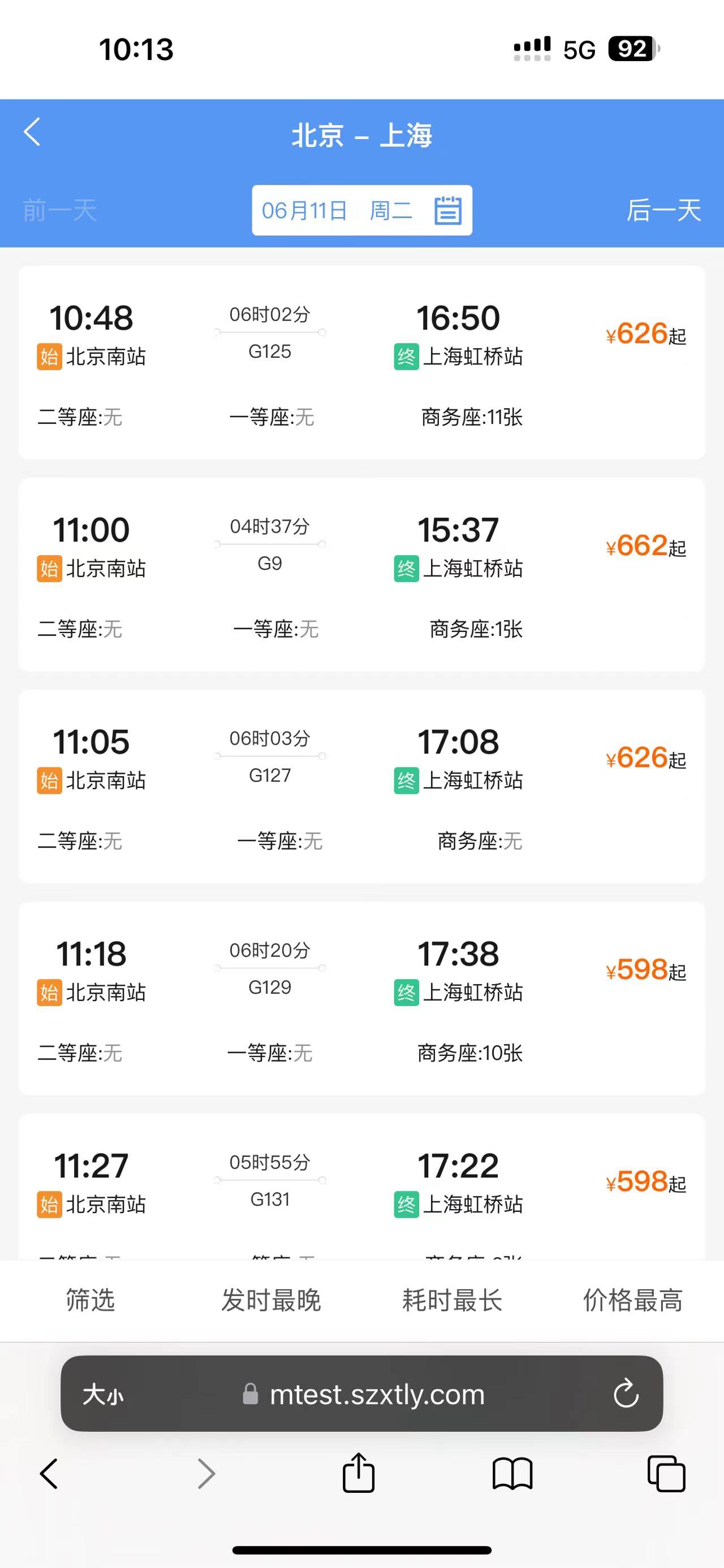Select train G125 departing 10:48
Screen dimensions: 724x1568
pyautogui.click(x=361, y=362)
